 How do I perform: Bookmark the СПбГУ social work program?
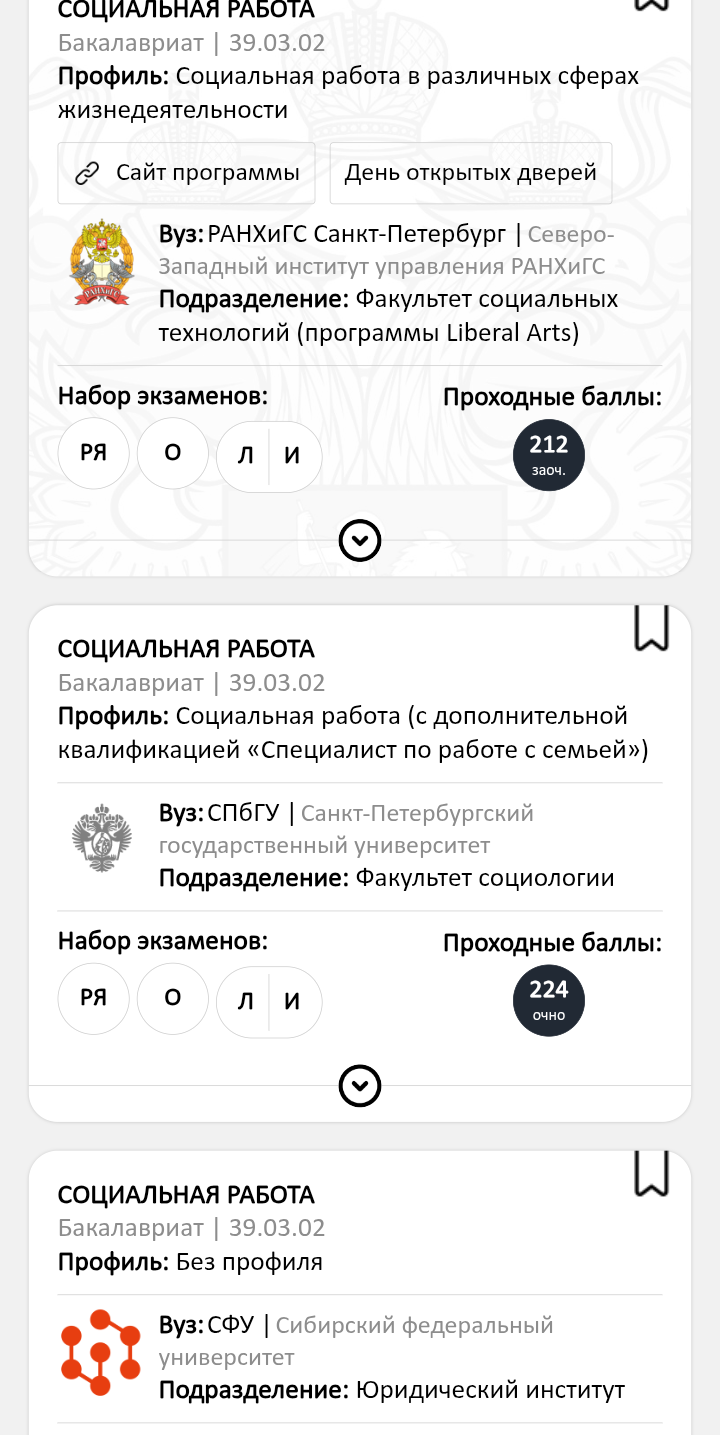pyautogui.click(x=652, y=628)
